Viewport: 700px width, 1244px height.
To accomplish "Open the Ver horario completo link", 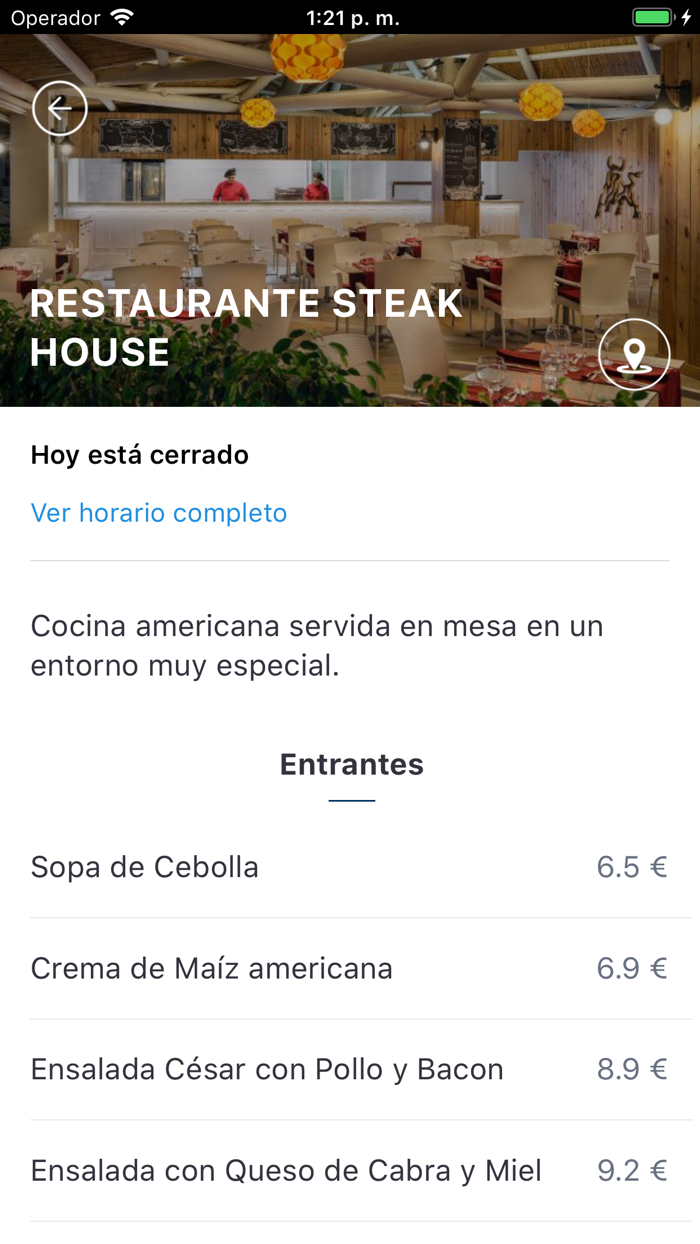I will point(159,513).
